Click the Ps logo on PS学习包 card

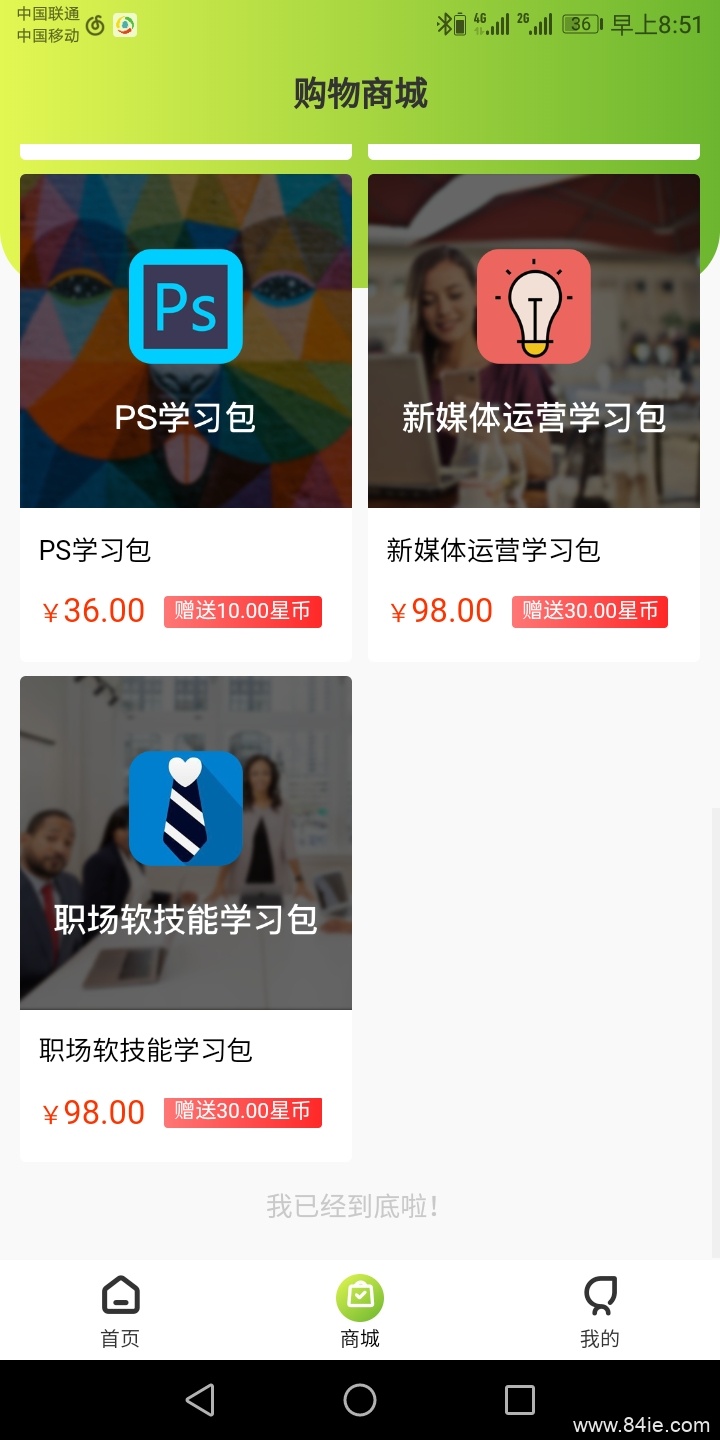(186, 307)
